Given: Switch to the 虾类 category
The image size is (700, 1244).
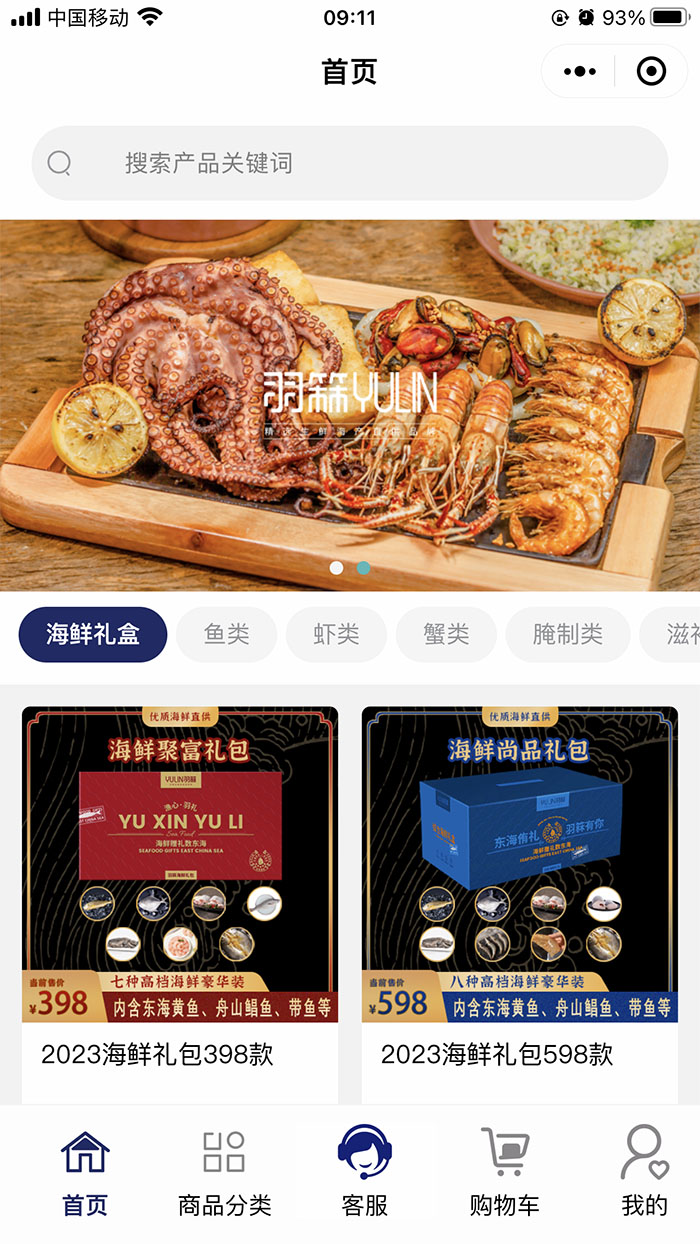Looking at the screenshot, I should click(336, 634).
